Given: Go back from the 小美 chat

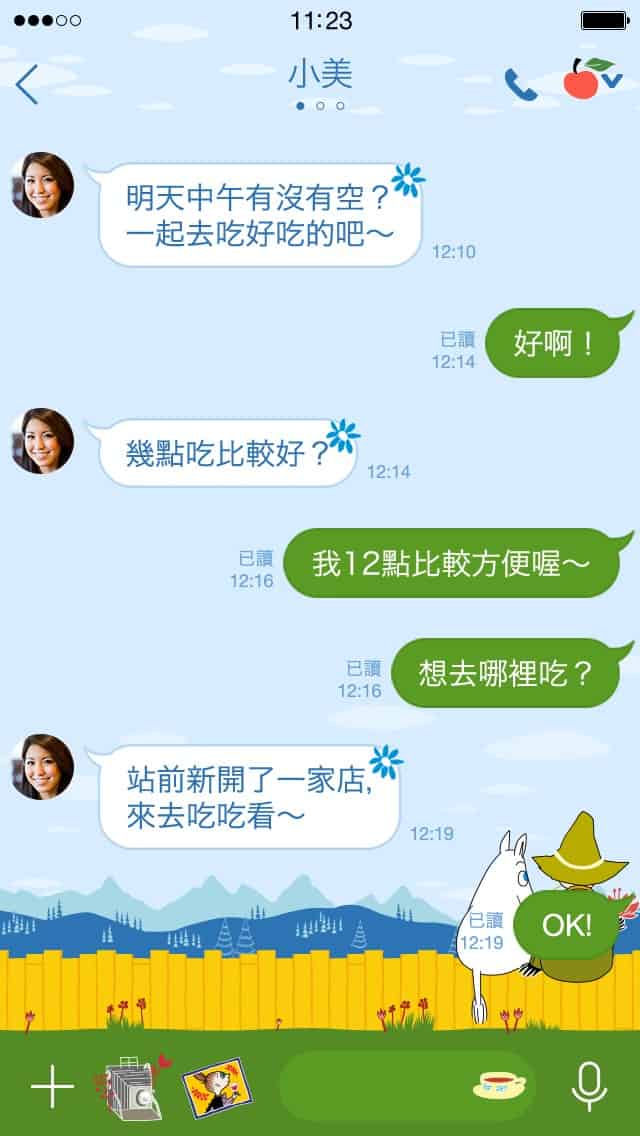Looking at the screenshot, I should [x=28, y=84].
